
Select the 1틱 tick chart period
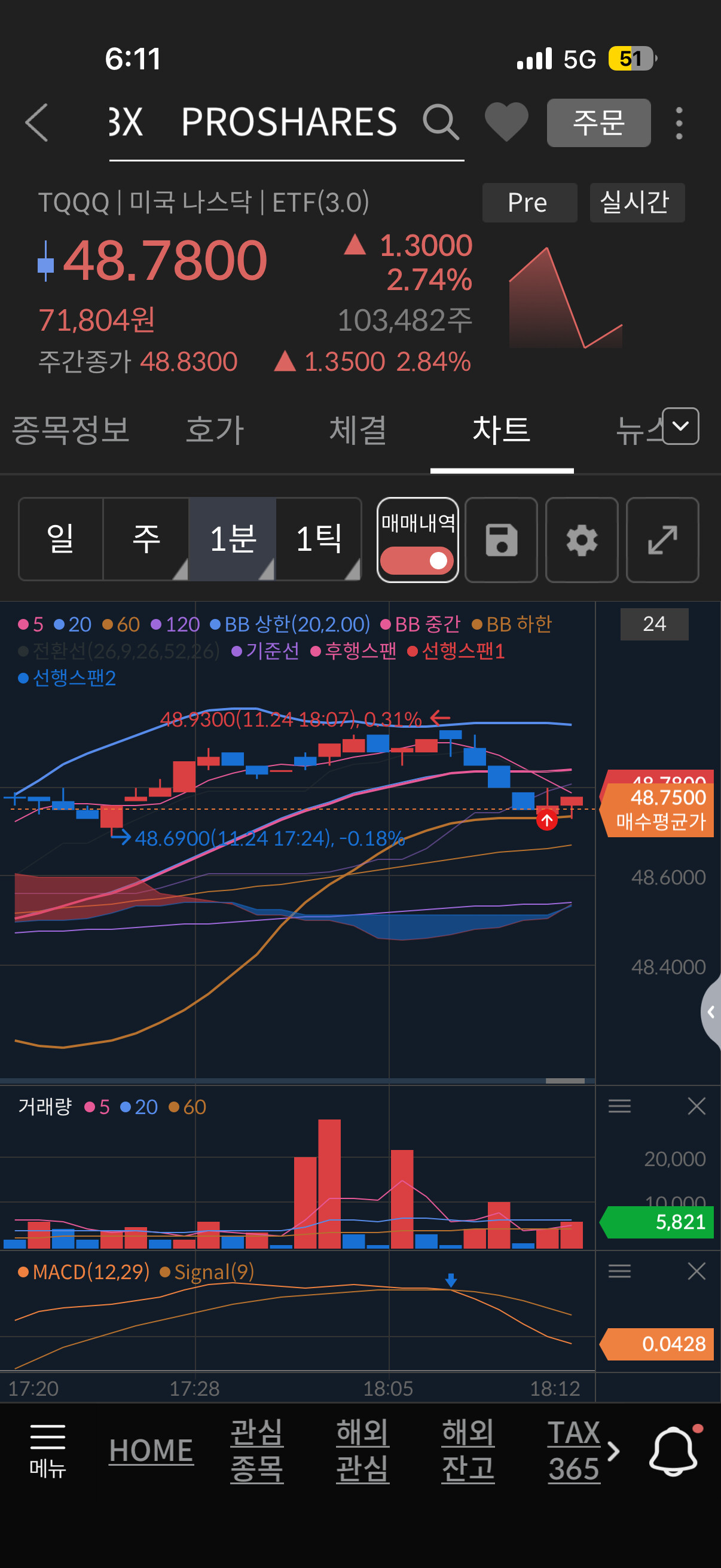click(319, 539)
